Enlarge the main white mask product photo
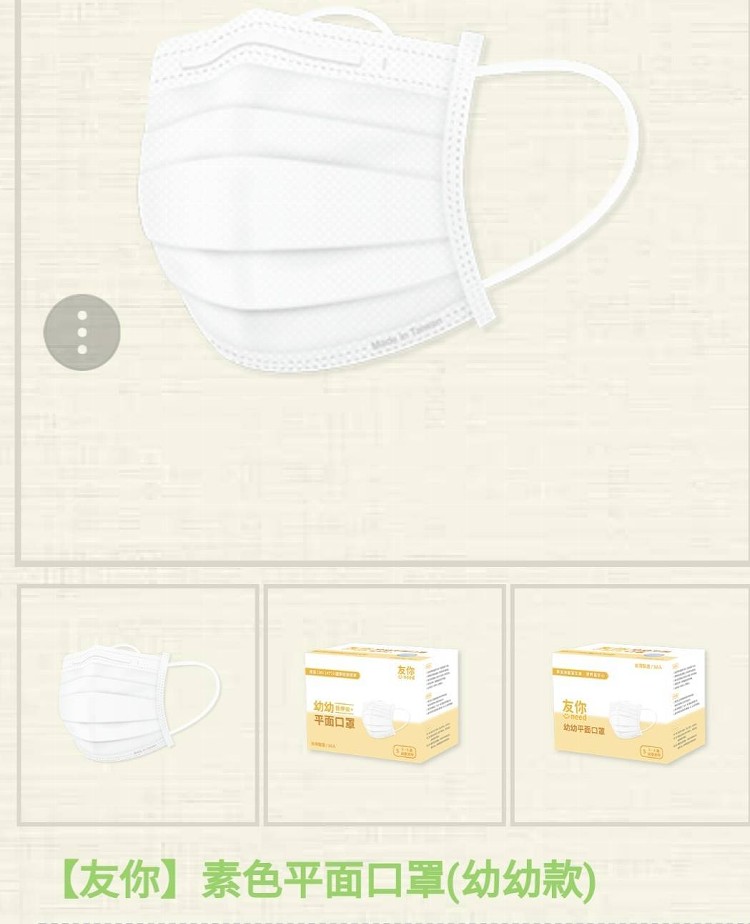The image size is (750, 924). pos(390,200)
